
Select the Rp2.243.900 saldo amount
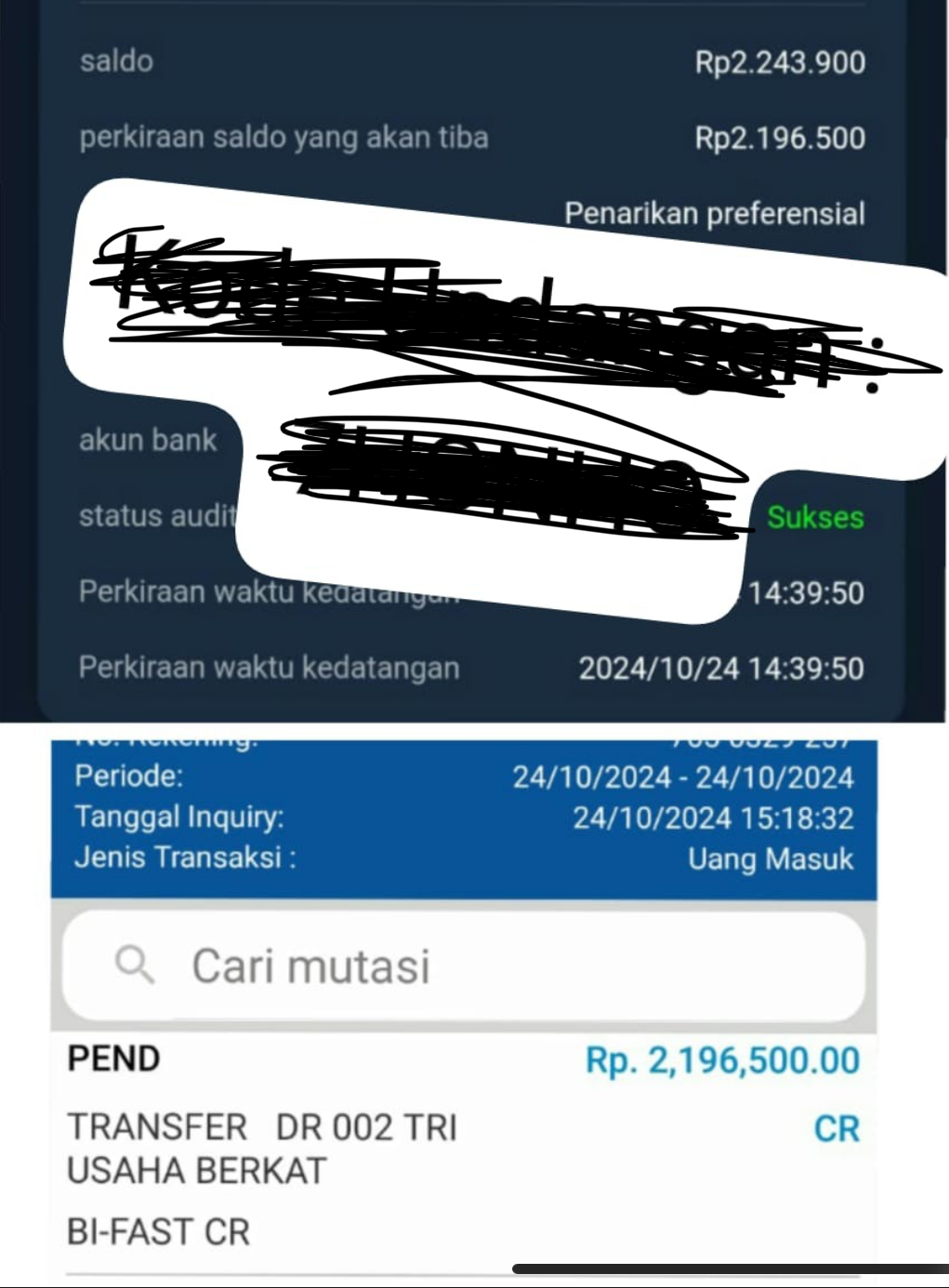(x=779, y=61)
